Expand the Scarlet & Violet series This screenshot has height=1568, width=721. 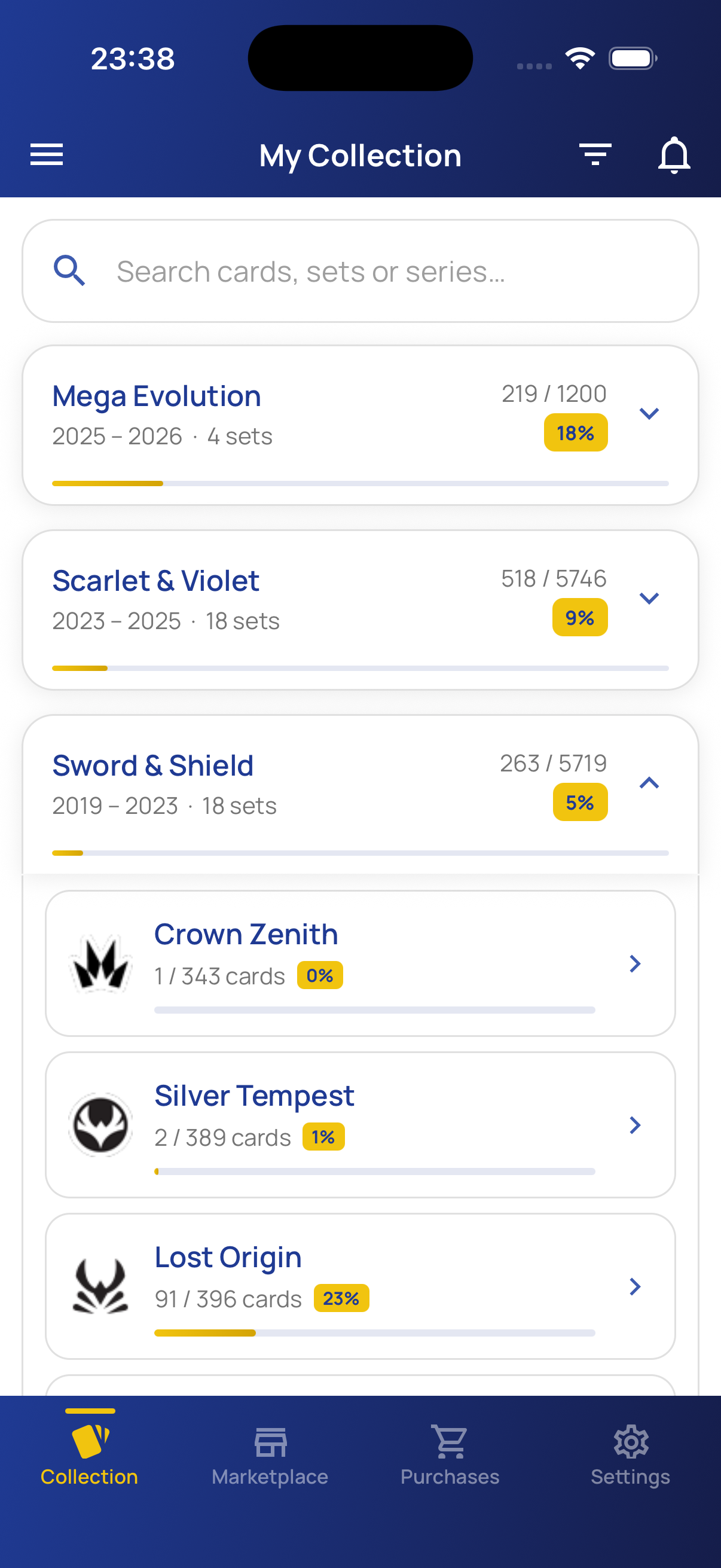[x=649, y=599]
